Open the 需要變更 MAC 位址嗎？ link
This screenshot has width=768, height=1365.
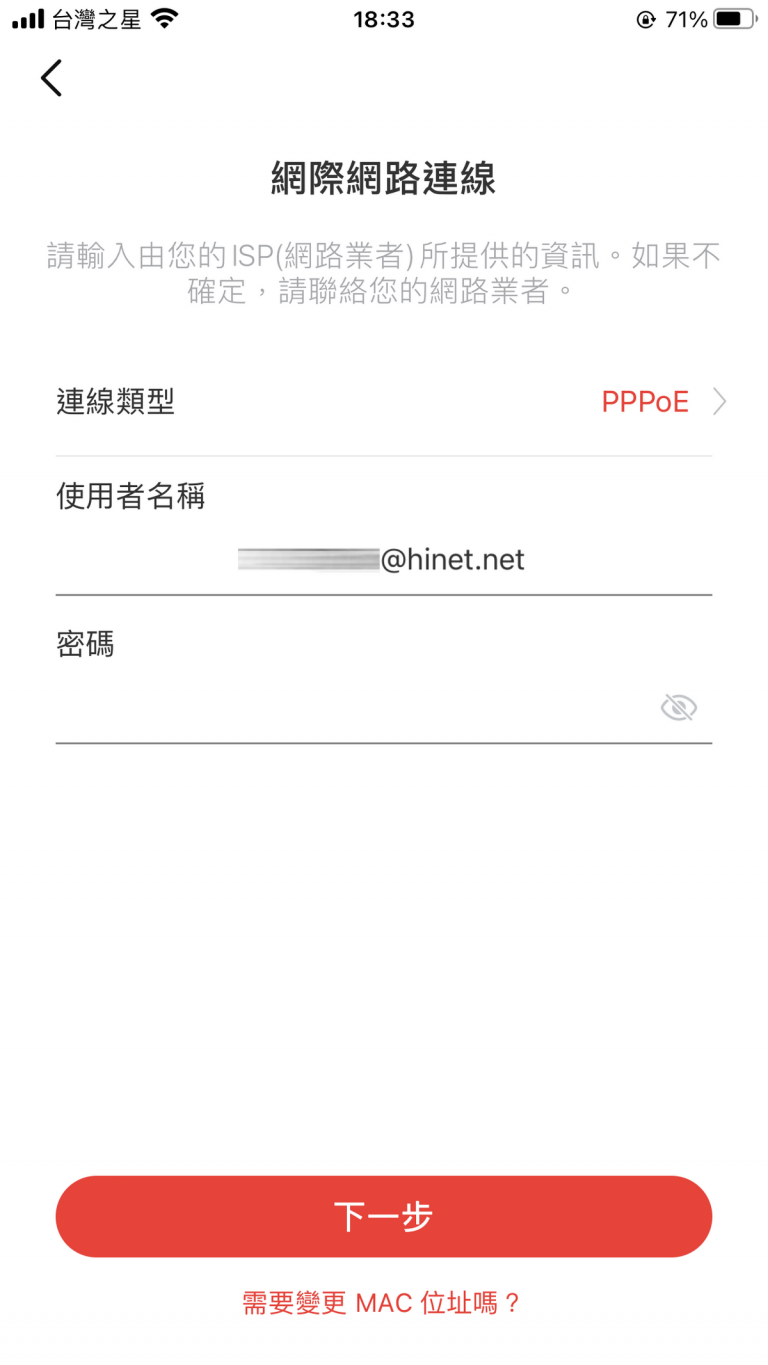coord(383,1303)
